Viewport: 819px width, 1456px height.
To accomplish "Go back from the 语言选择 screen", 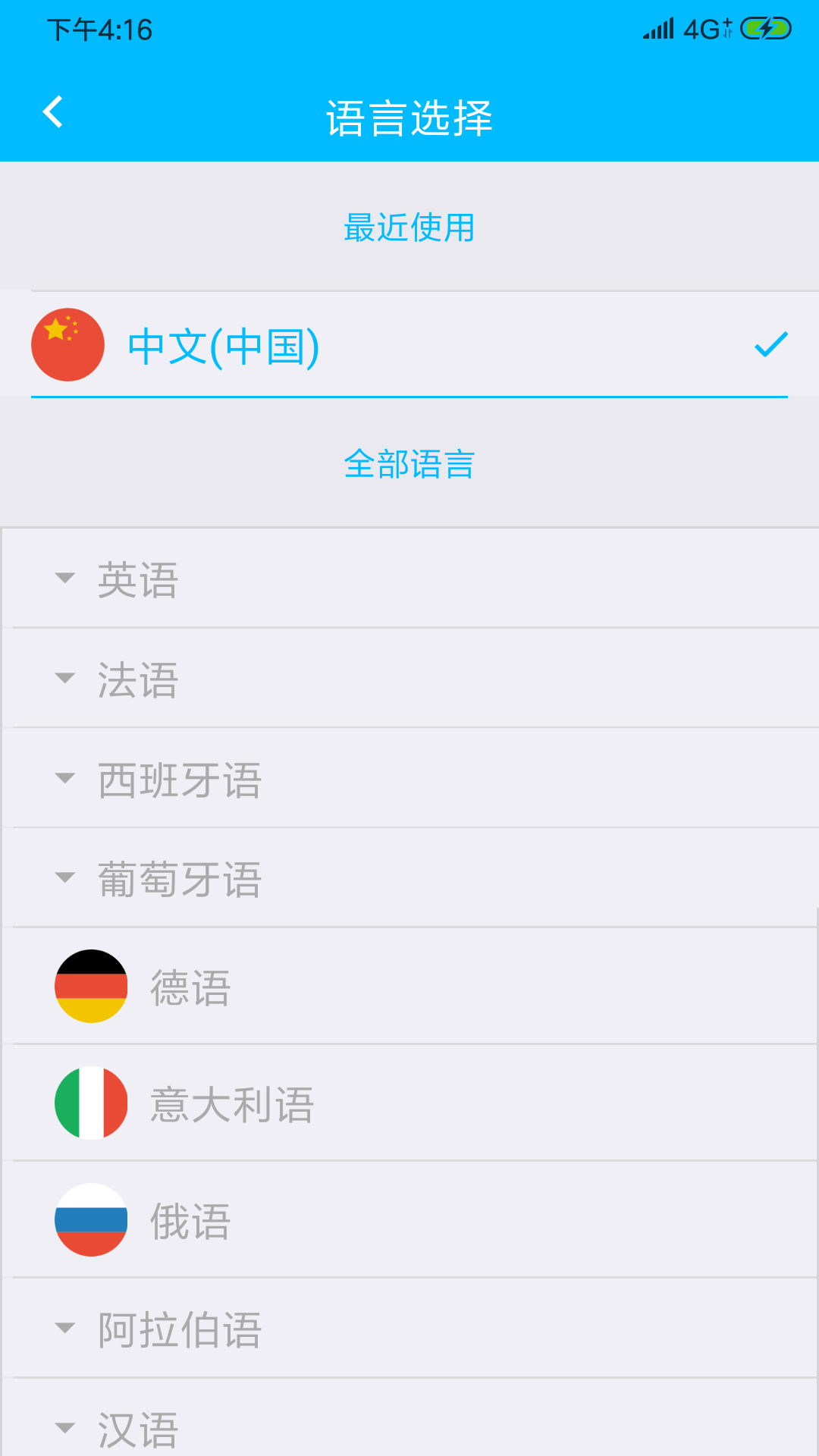I will pyautogui.click(x=52, y=113).
